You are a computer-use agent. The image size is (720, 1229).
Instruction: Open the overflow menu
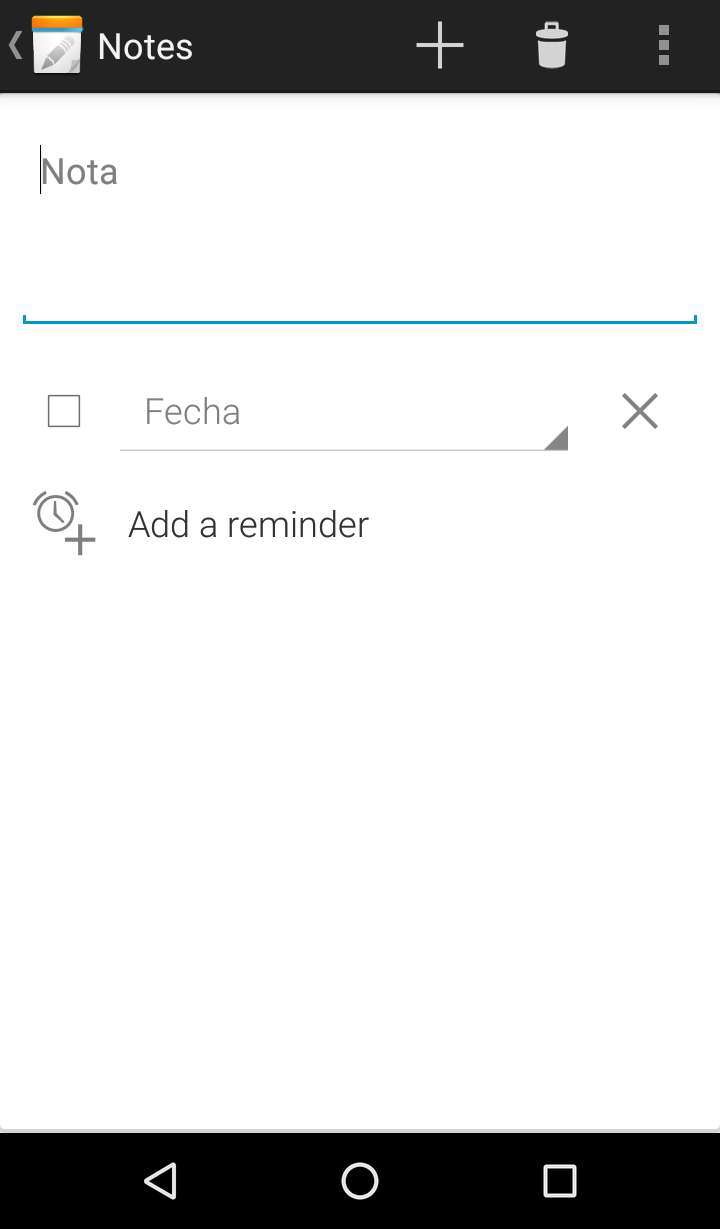point(664,46)
